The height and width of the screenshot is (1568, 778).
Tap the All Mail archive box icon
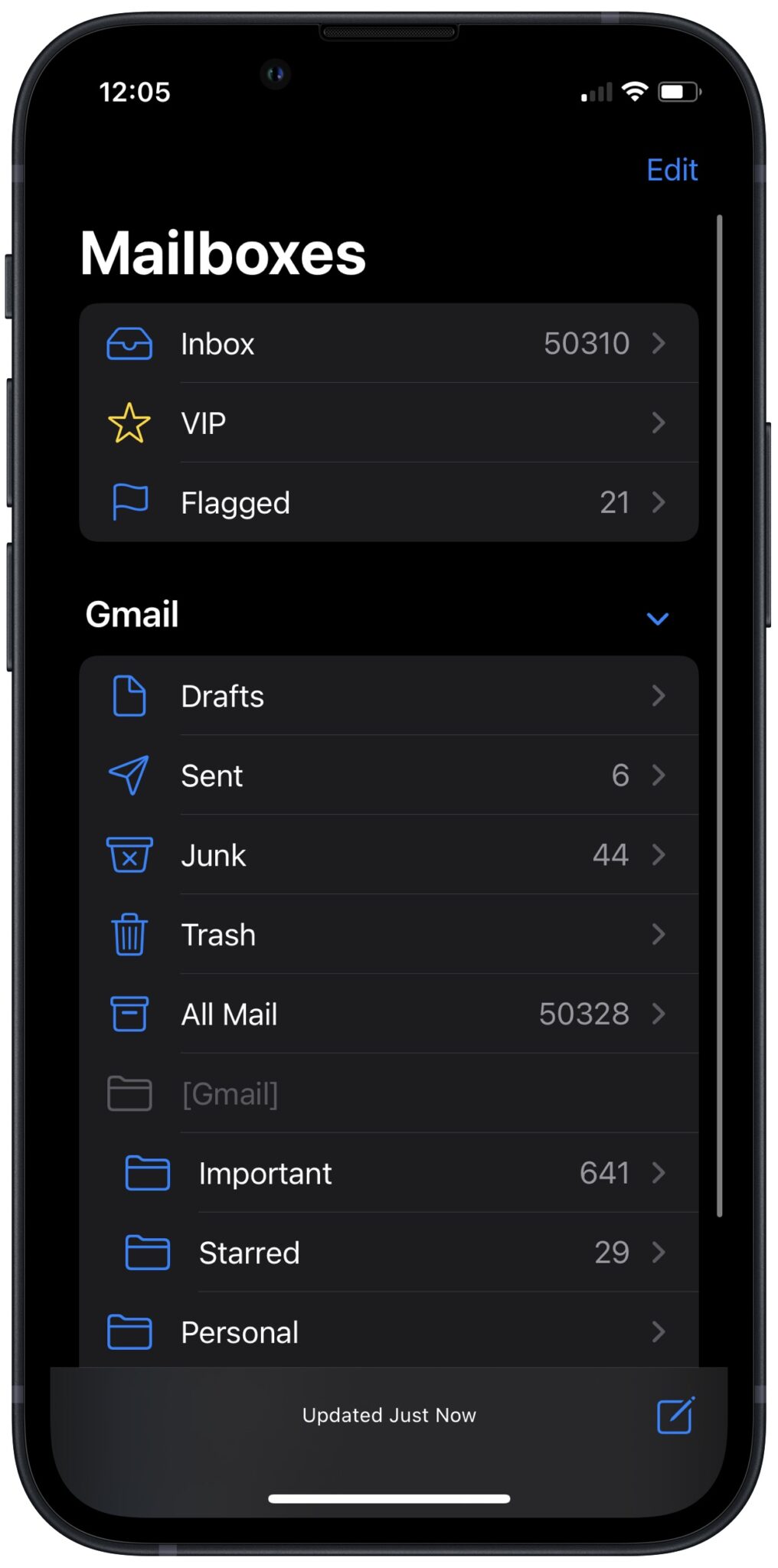pos(130,1014)
